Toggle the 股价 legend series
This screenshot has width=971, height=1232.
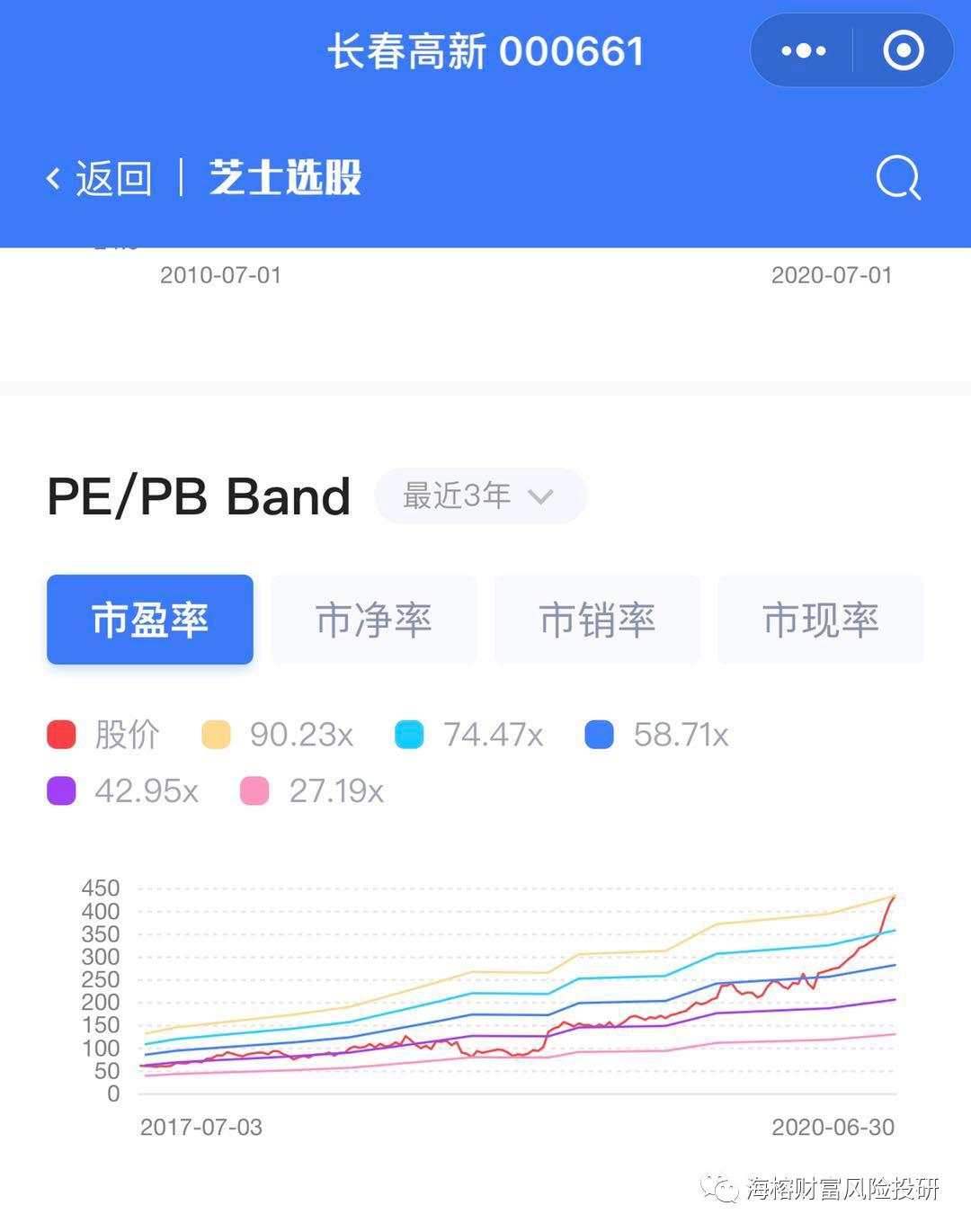(104, 735)
